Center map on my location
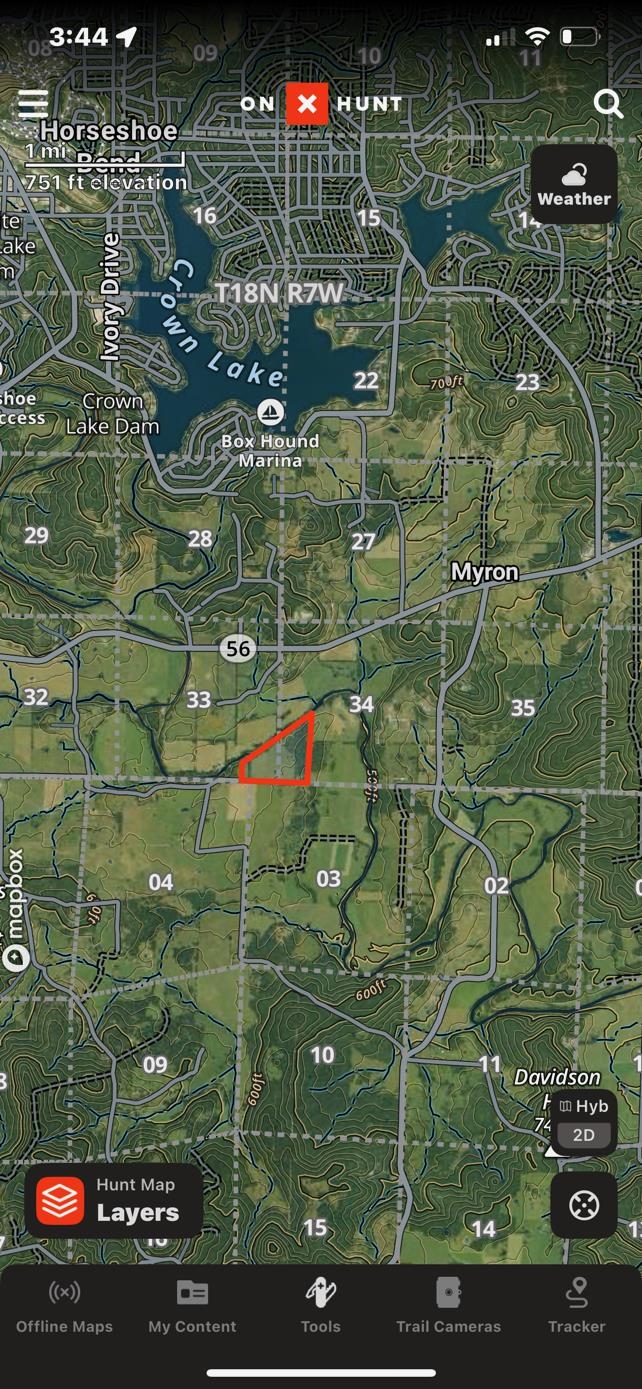 (584, 1205)
